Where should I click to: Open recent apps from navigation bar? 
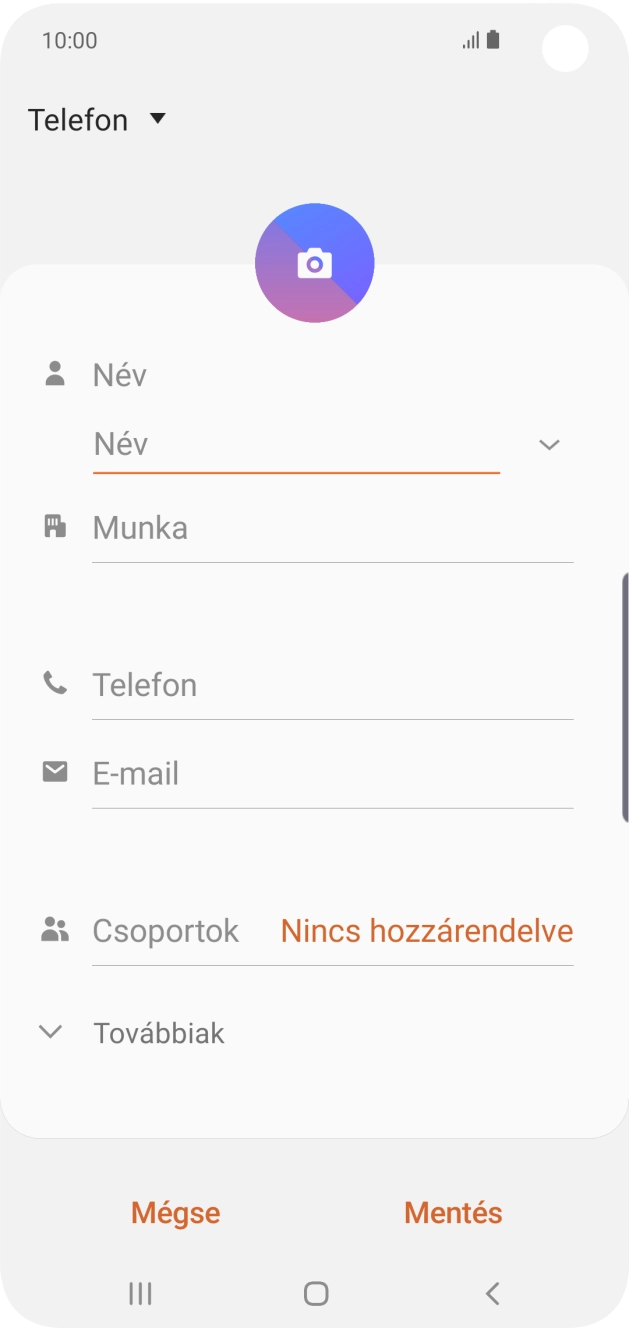[140, 1293]
